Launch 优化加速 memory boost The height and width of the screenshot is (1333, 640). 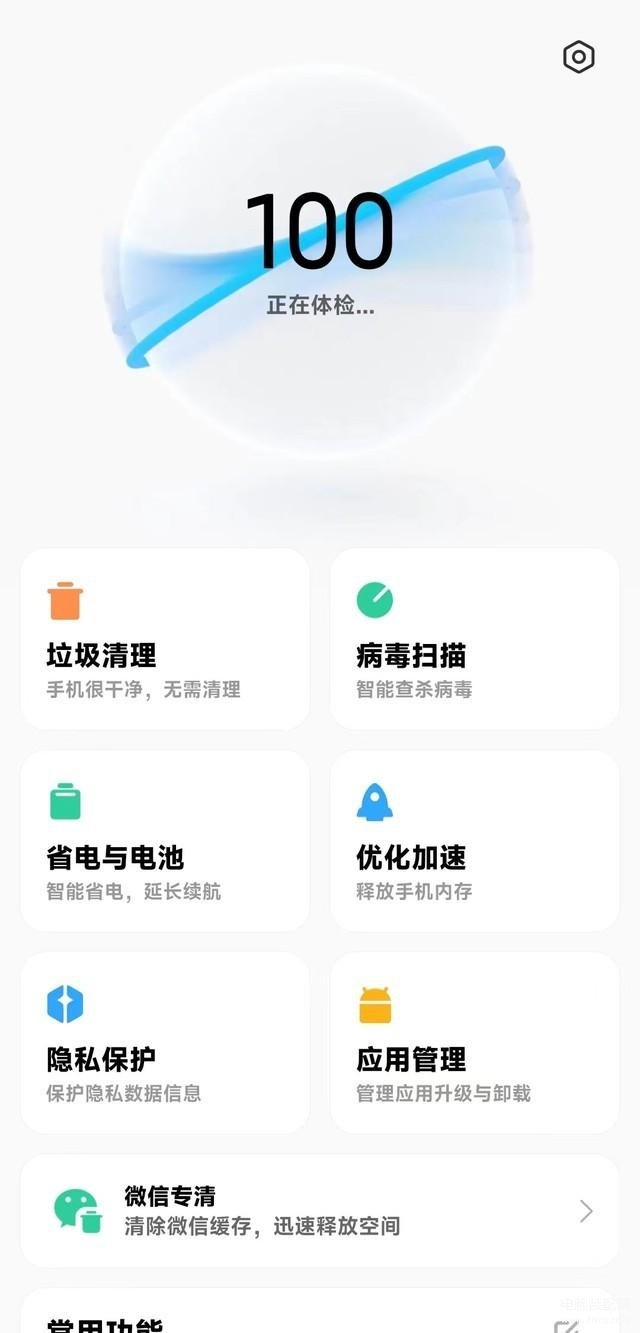[x=474, y=841]
